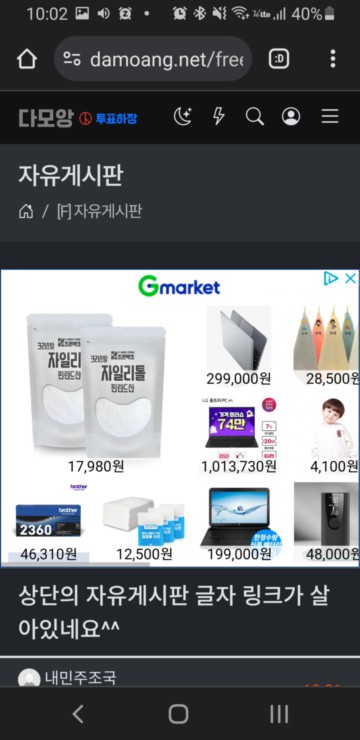This screenshot has height=740, width=360.
Task: Open the ad info icon on the Gmarket banner
Action: point(331,278)
